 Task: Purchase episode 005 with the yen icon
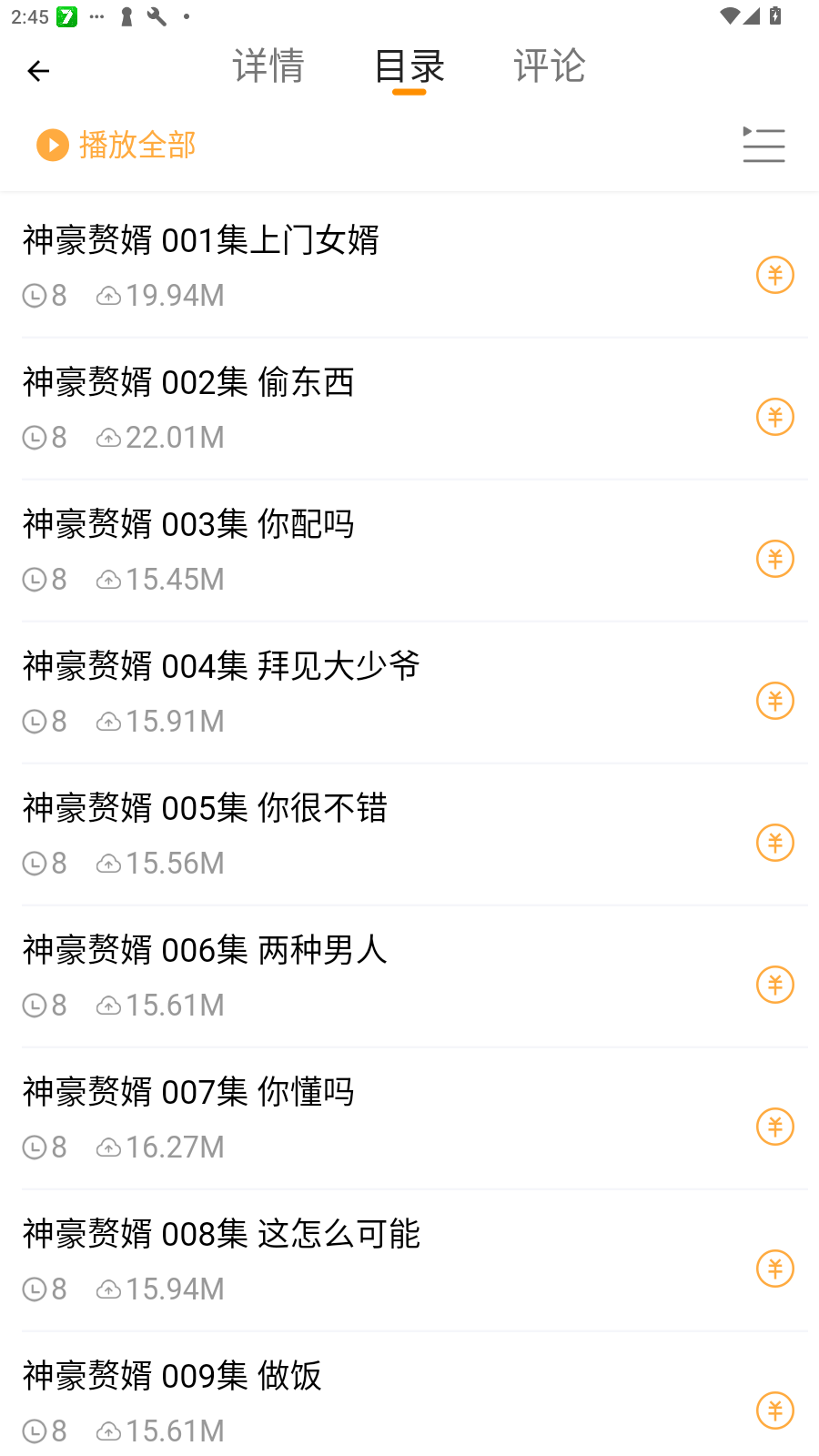click(774, 842)
